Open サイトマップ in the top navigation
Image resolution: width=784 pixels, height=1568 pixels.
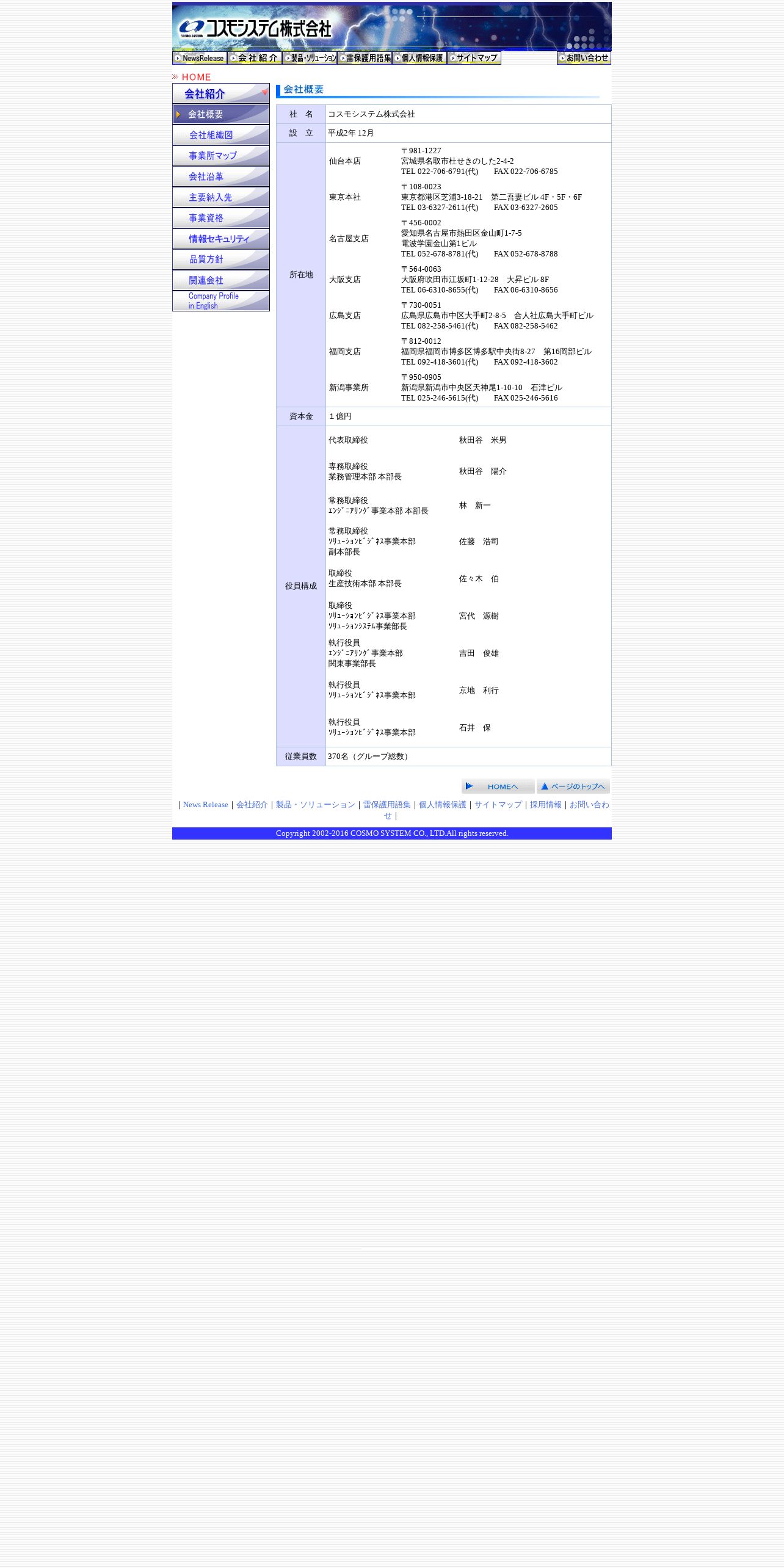474,58
